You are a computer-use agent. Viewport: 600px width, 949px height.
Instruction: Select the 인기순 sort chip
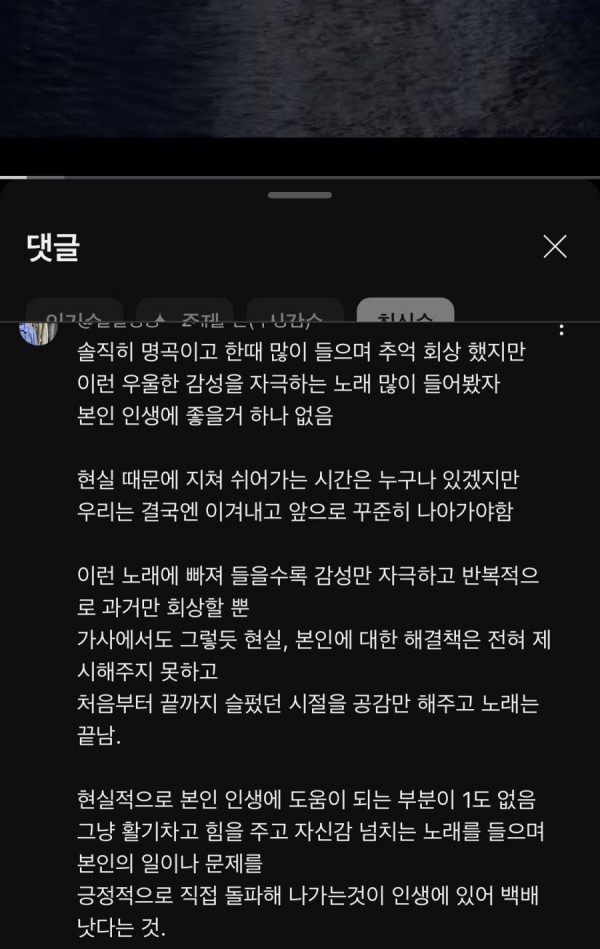(74, 312)
